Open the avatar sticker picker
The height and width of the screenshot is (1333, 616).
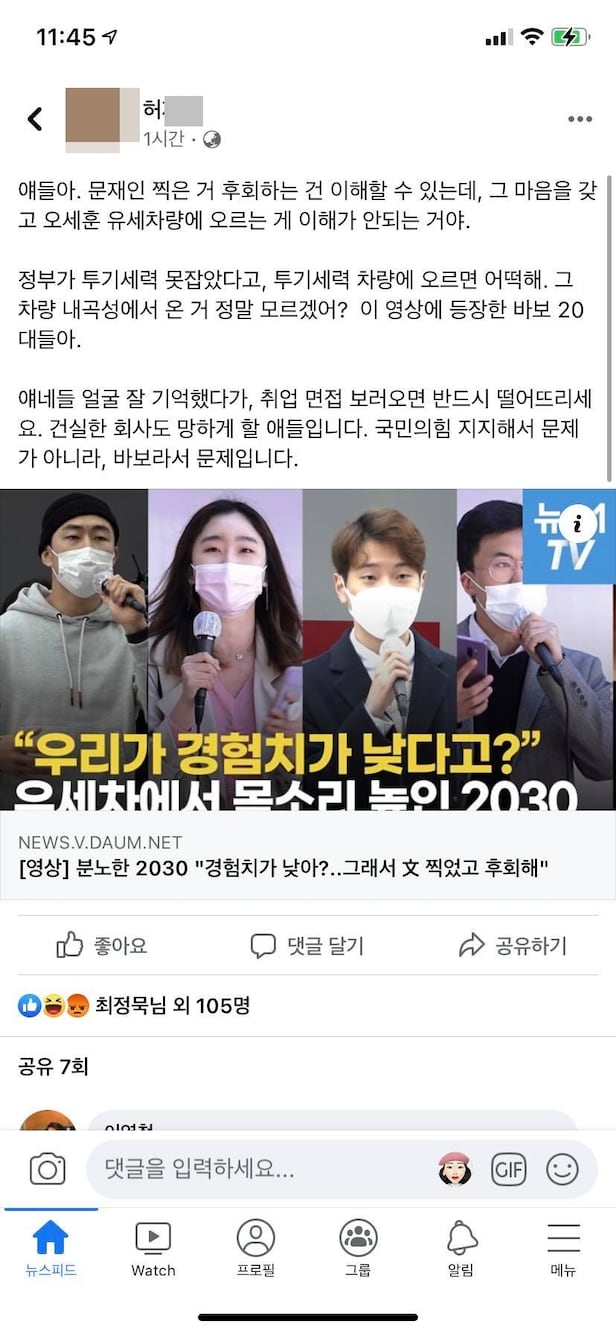tap(454, 1169)
